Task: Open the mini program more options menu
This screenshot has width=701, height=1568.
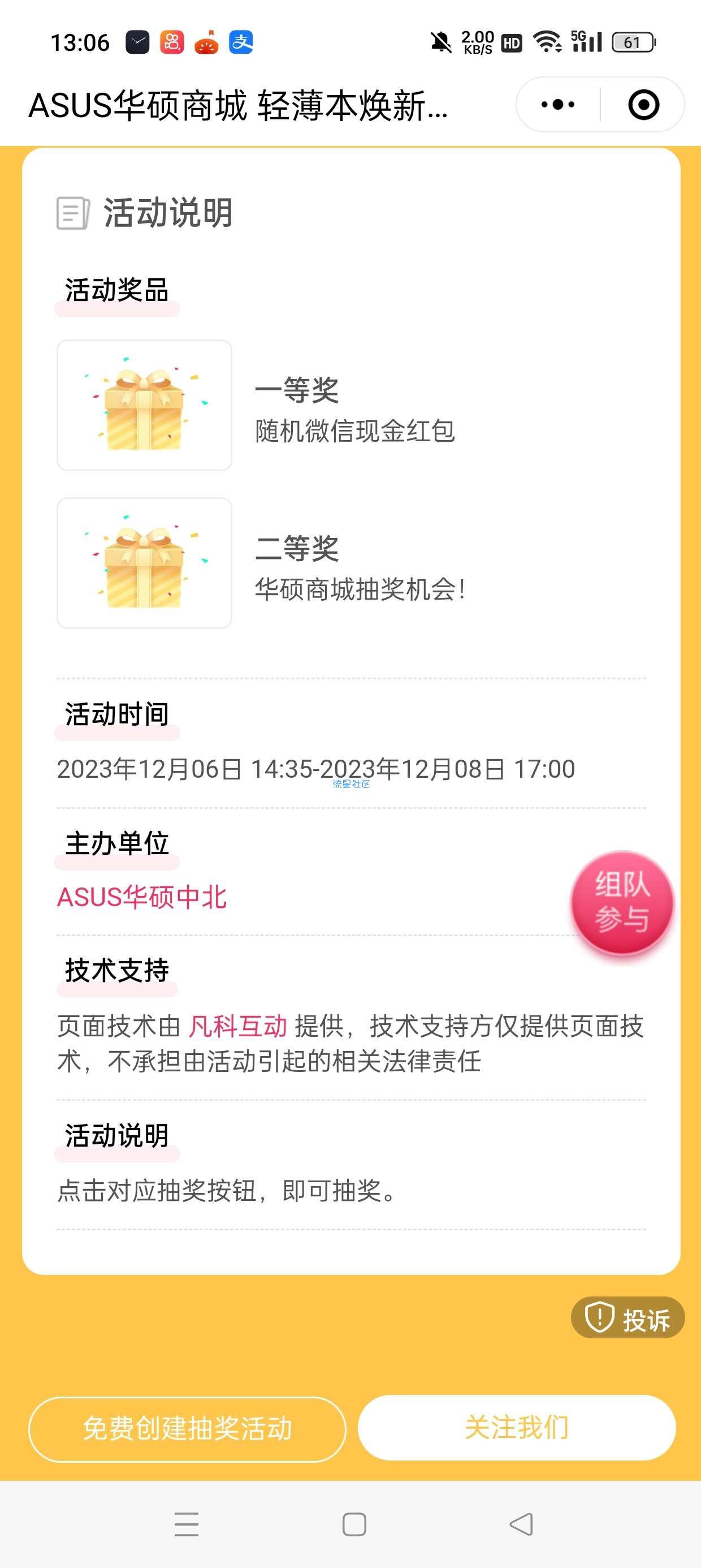Action: 557,105
